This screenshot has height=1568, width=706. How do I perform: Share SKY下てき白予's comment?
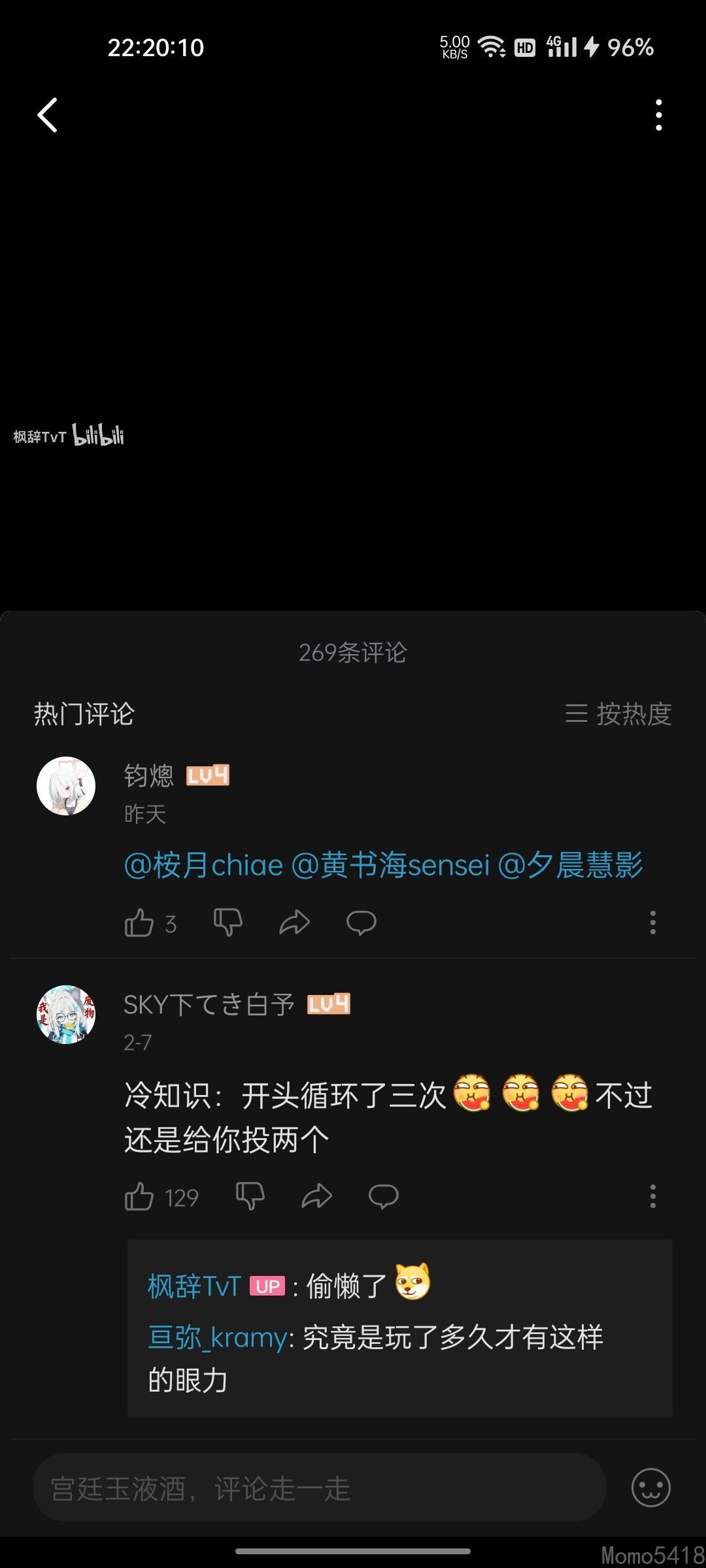[x=317, y=1196]
